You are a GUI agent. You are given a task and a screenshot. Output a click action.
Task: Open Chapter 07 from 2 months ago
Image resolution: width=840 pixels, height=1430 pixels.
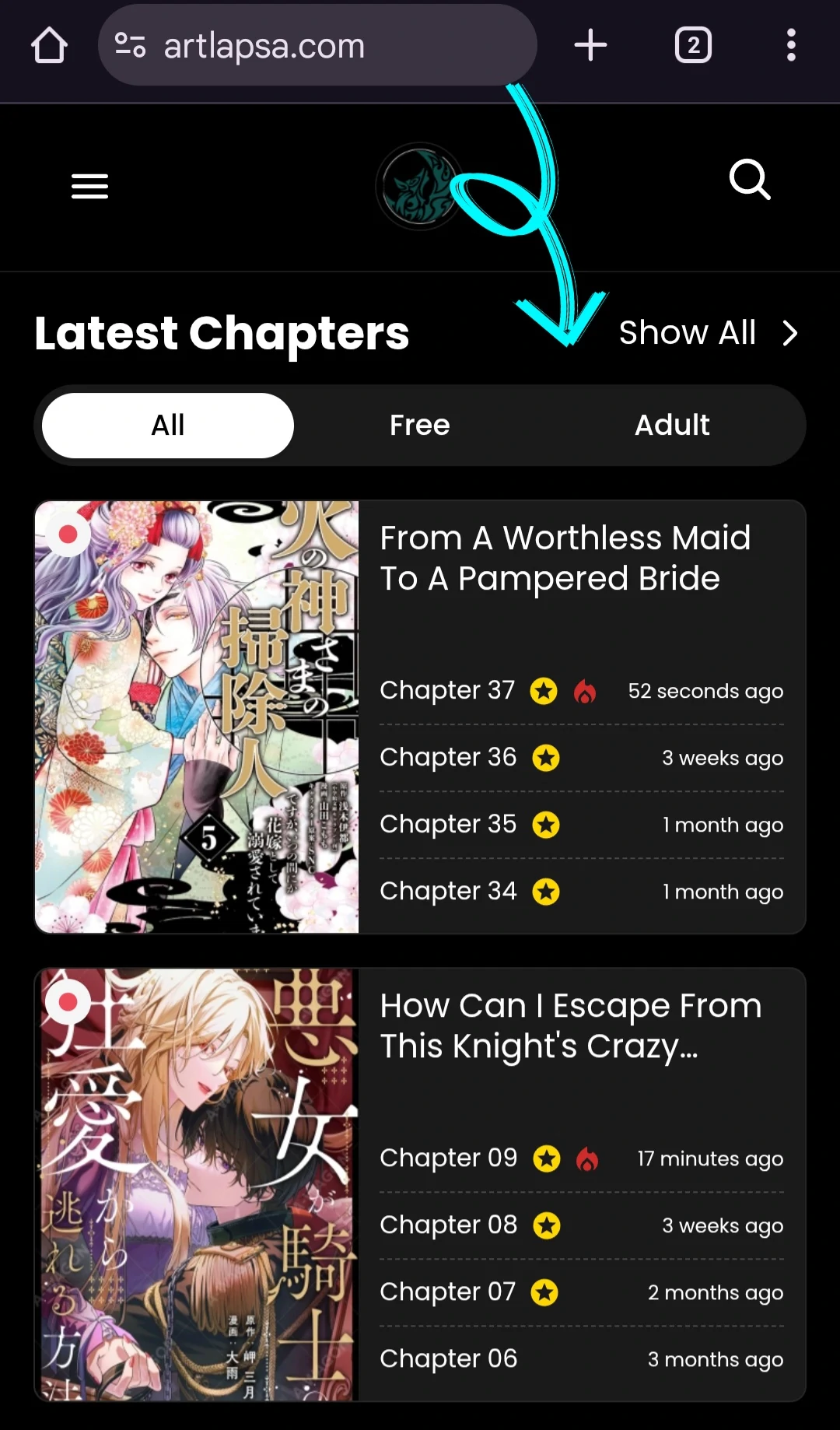448,1292
